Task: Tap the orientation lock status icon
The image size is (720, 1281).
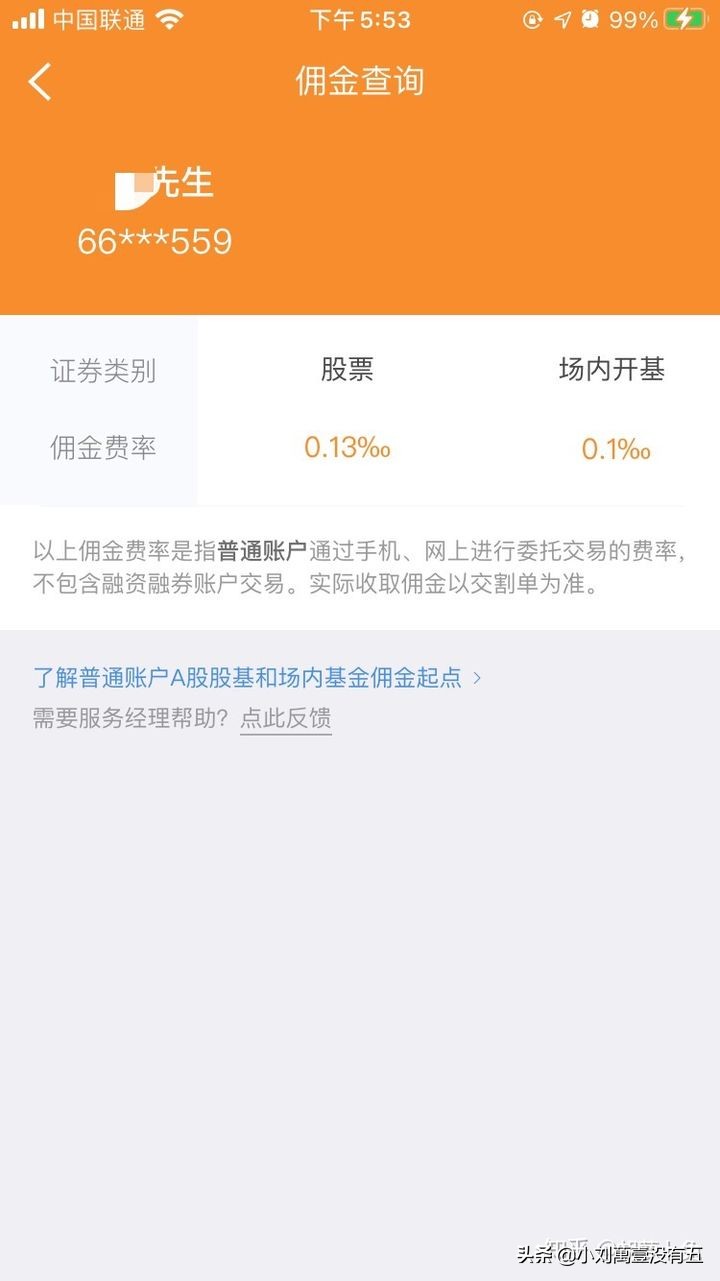Action: [x=532, y=17]
